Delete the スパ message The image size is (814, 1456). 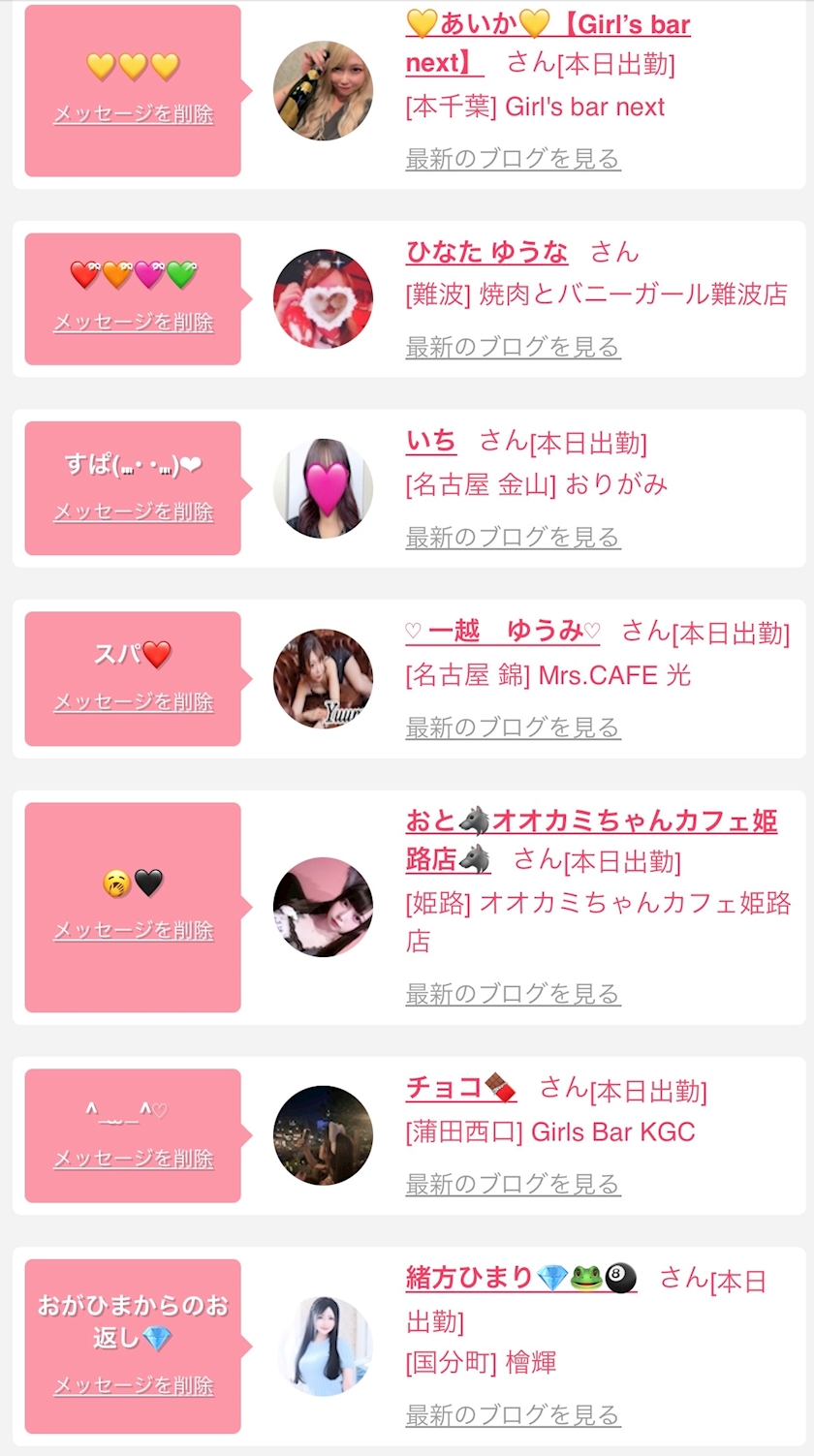(x=133, y=702)
